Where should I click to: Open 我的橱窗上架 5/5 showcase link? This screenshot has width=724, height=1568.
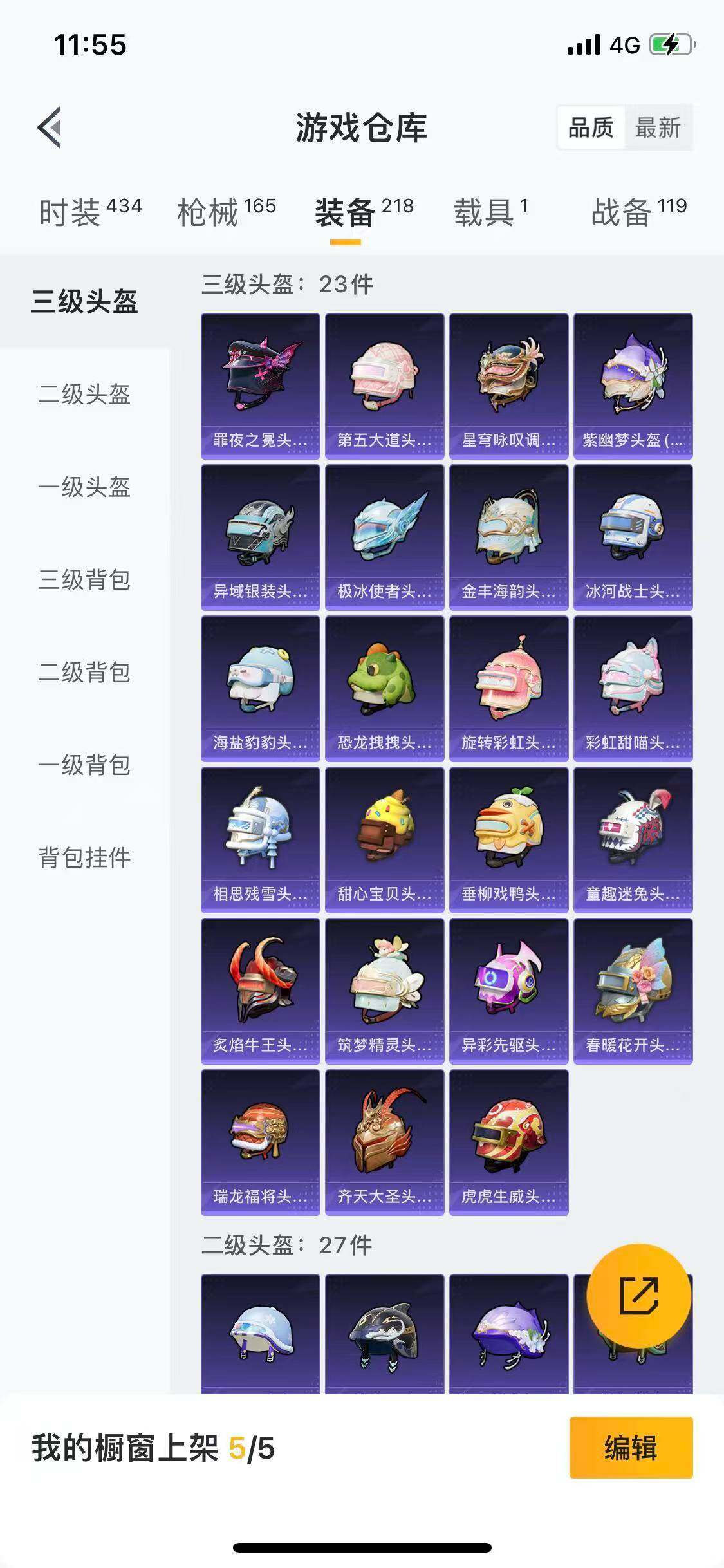click(152, 1446)
